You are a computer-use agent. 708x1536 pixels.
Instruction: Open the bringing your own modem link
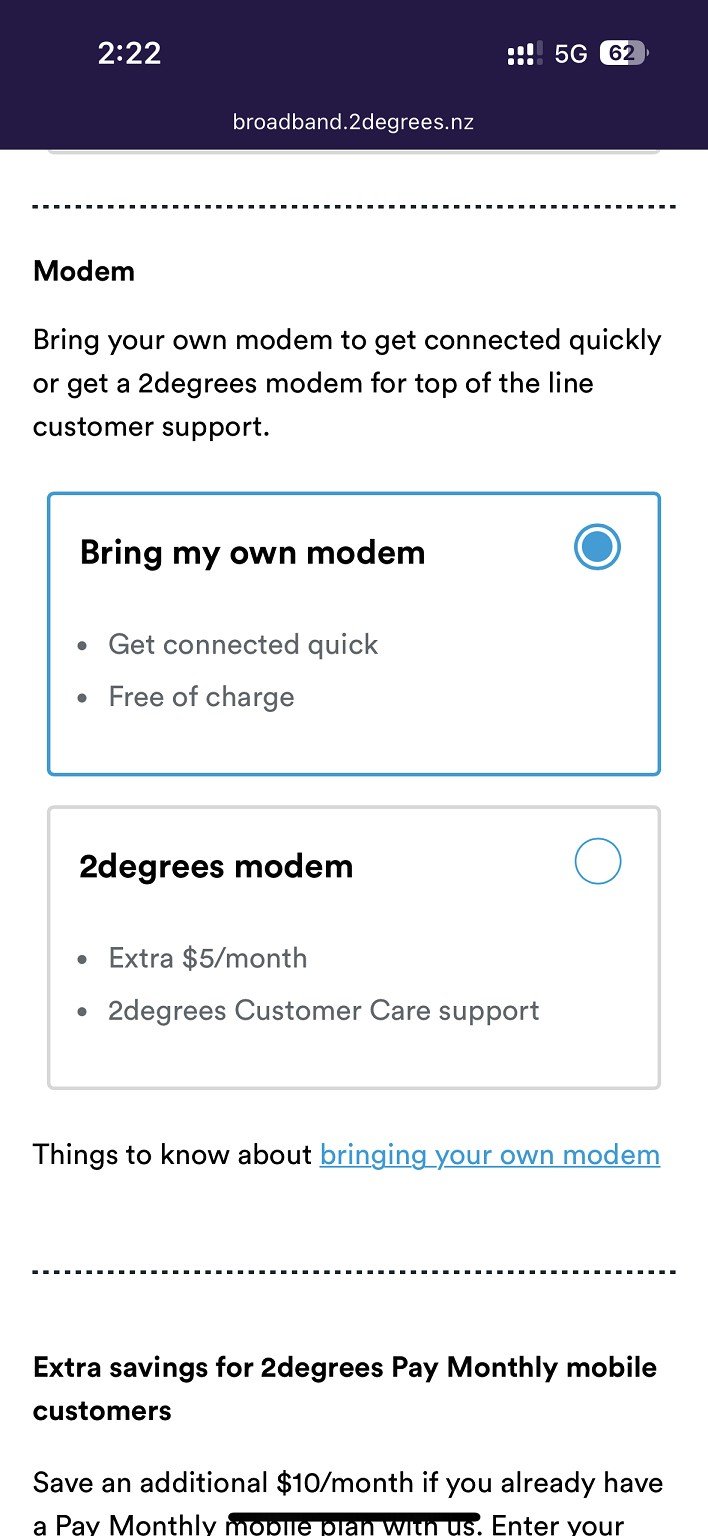[x=490, y=1155]
